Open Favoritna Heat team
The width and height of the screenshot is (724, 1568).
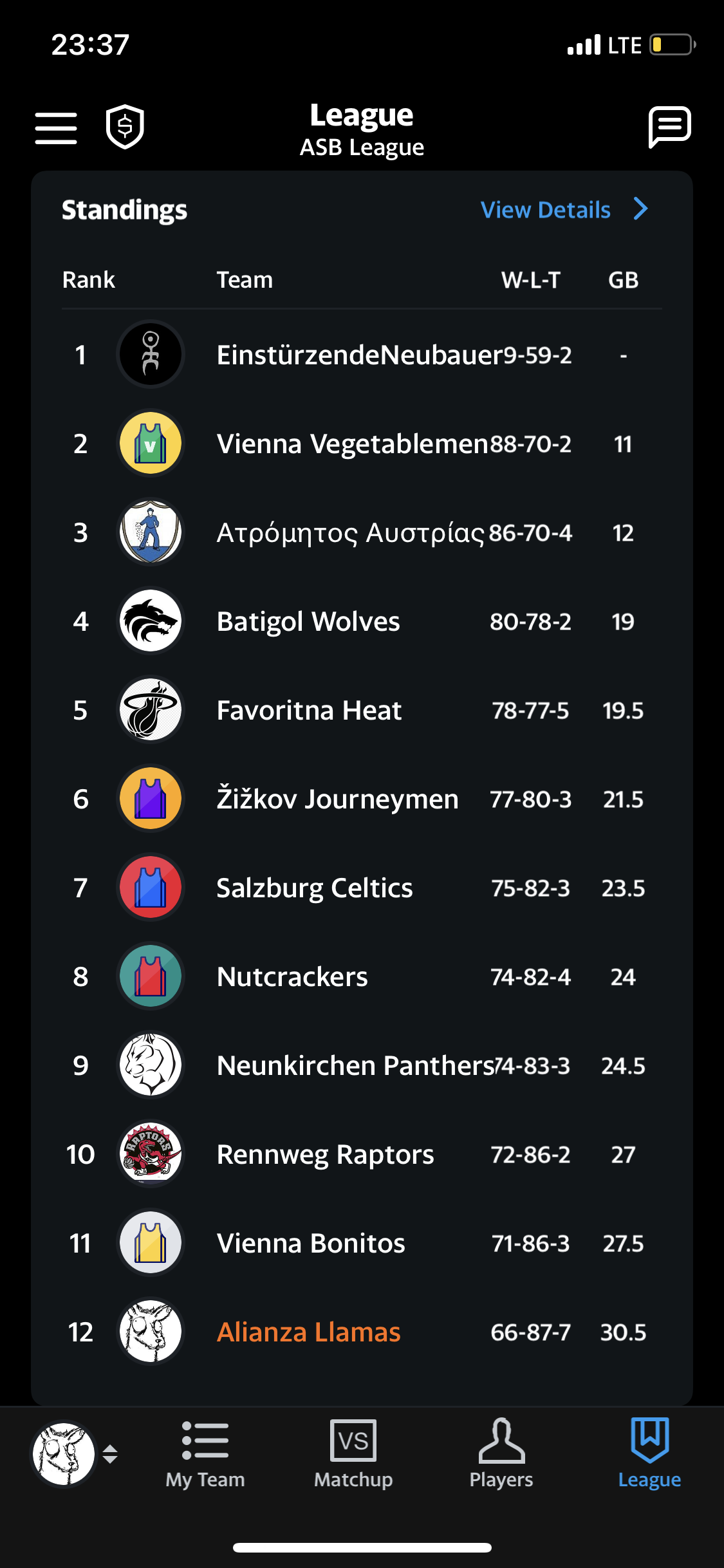click(362, 710)
